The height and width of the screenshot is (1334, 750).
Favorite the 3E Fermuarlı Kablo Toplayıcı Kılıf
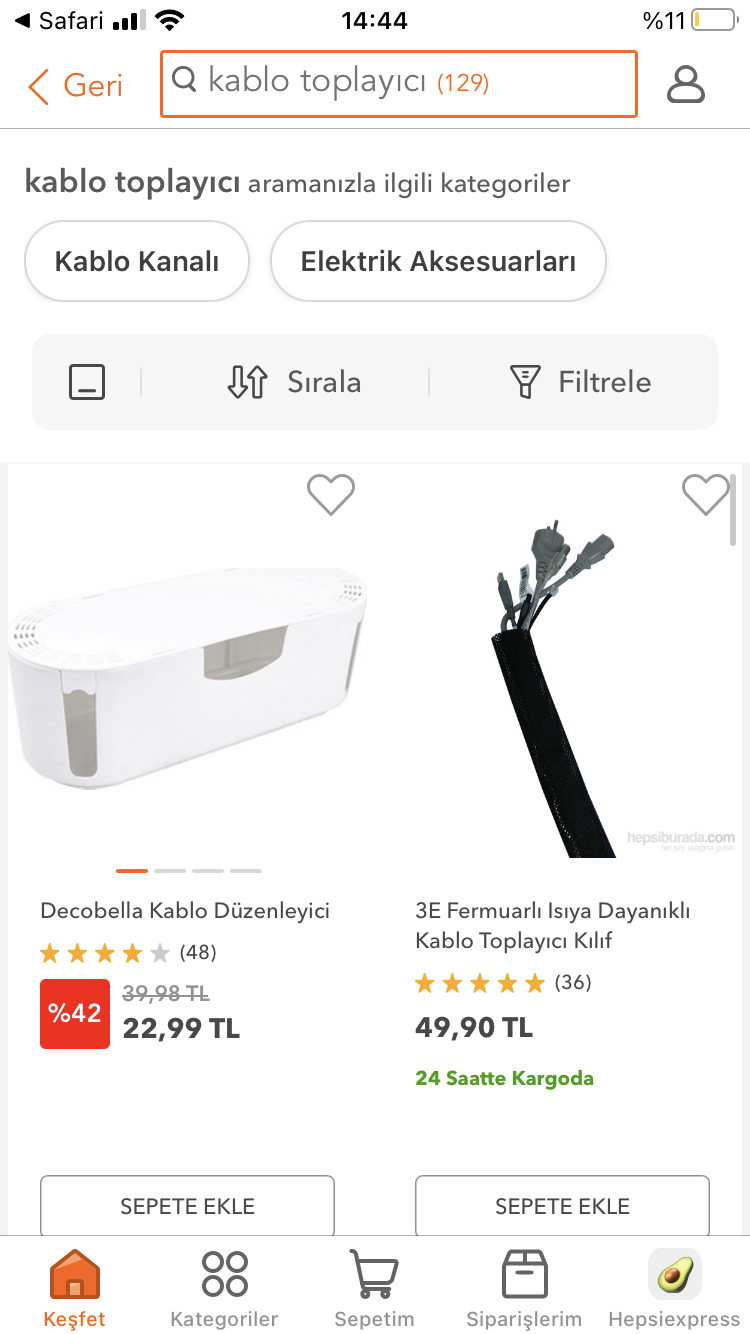pos(705,494)
